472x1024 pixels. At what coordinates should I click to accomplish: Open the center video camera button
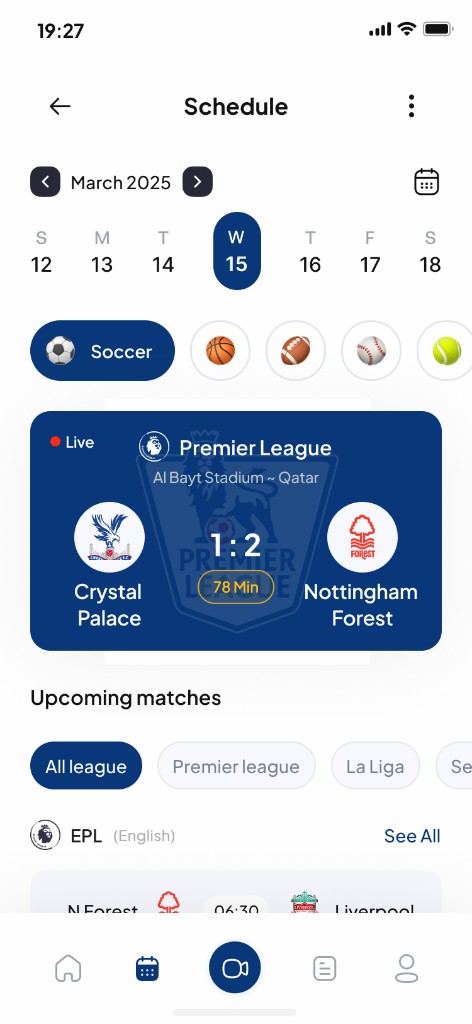pos(235,967)
